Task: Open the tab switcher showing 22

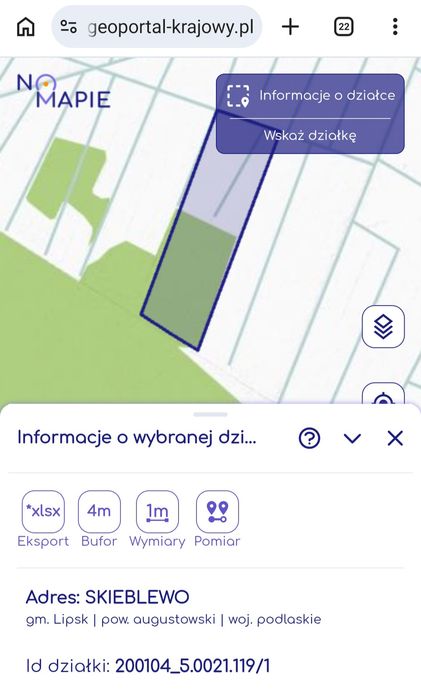Action: 344,27
